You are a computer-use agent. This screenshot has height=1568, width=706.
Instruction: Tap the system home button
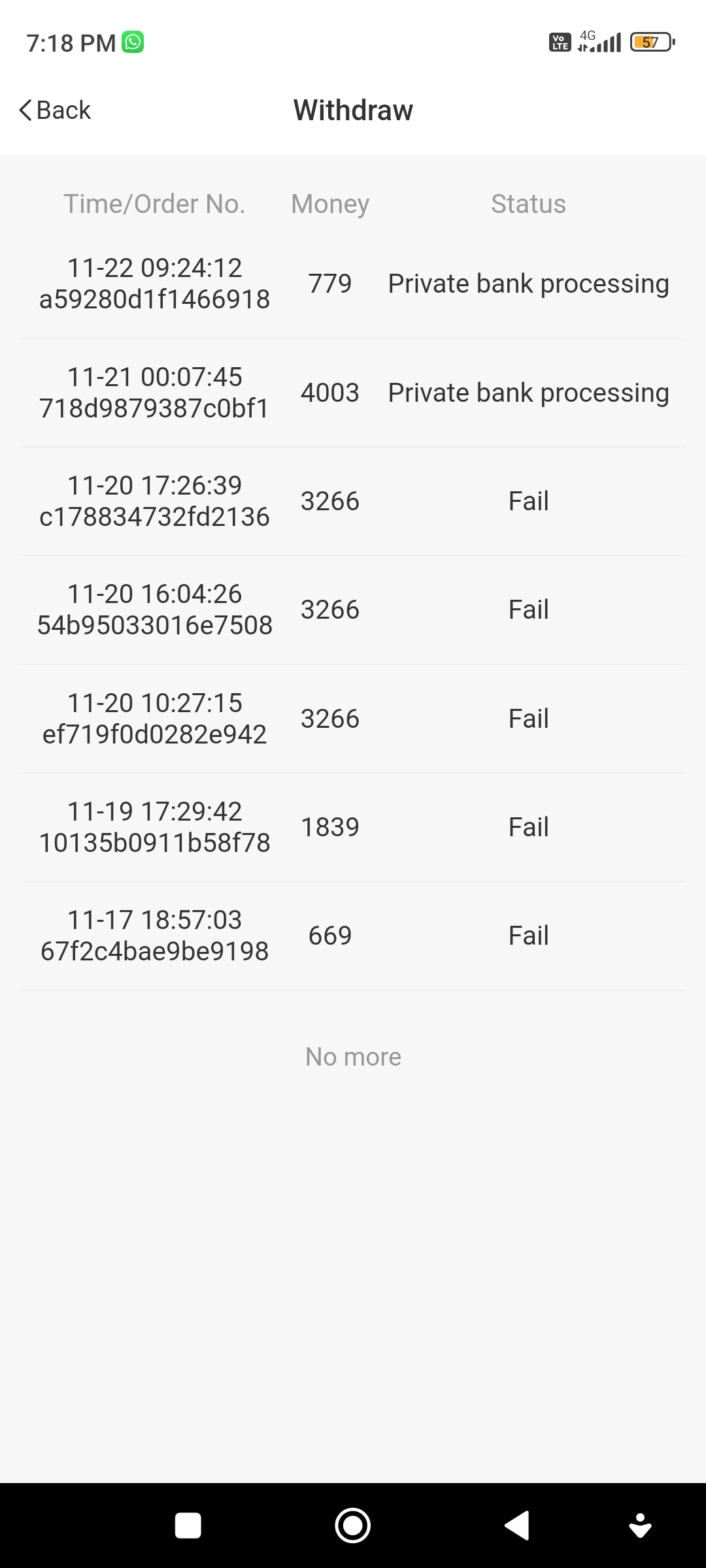click(353, 1526)
